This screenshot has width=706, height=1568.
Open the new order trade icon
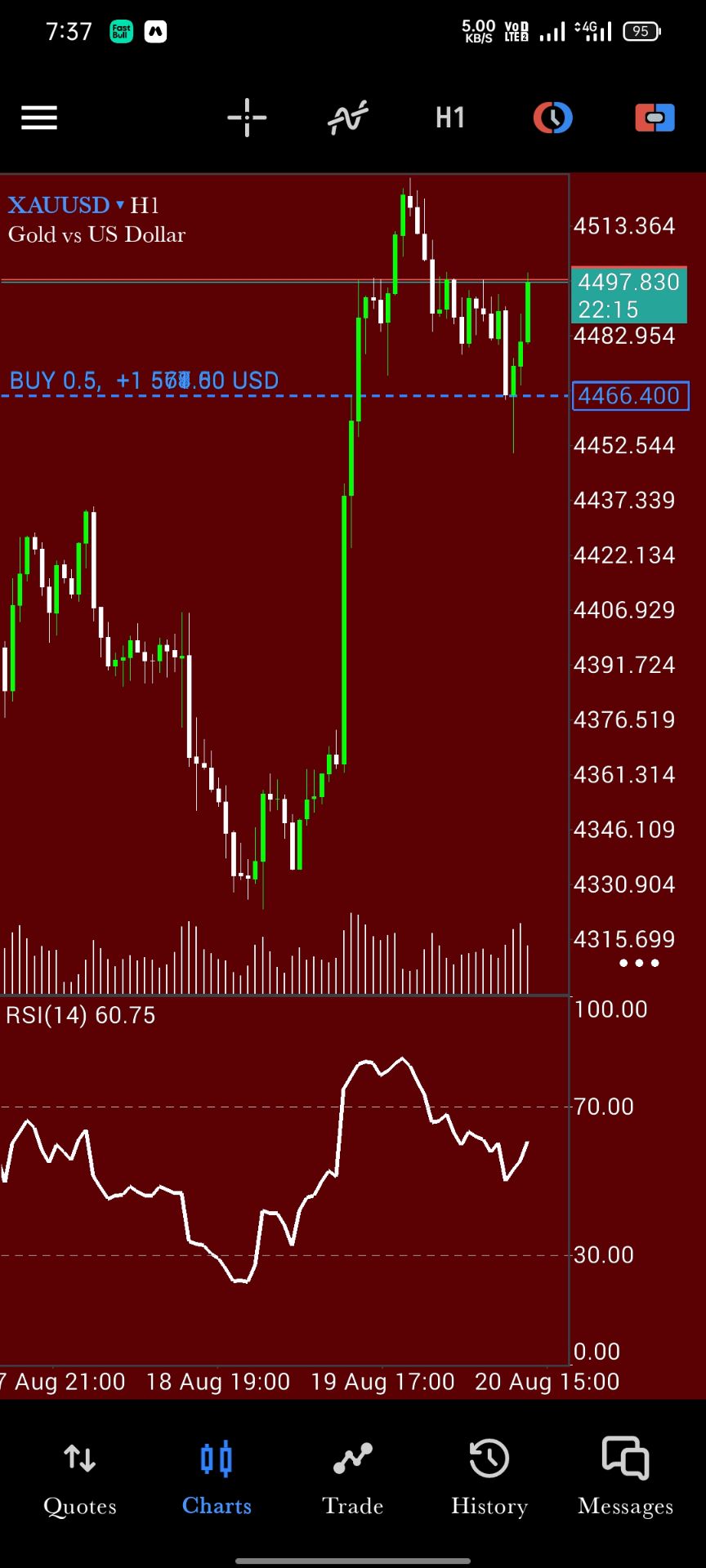(655, 118)
